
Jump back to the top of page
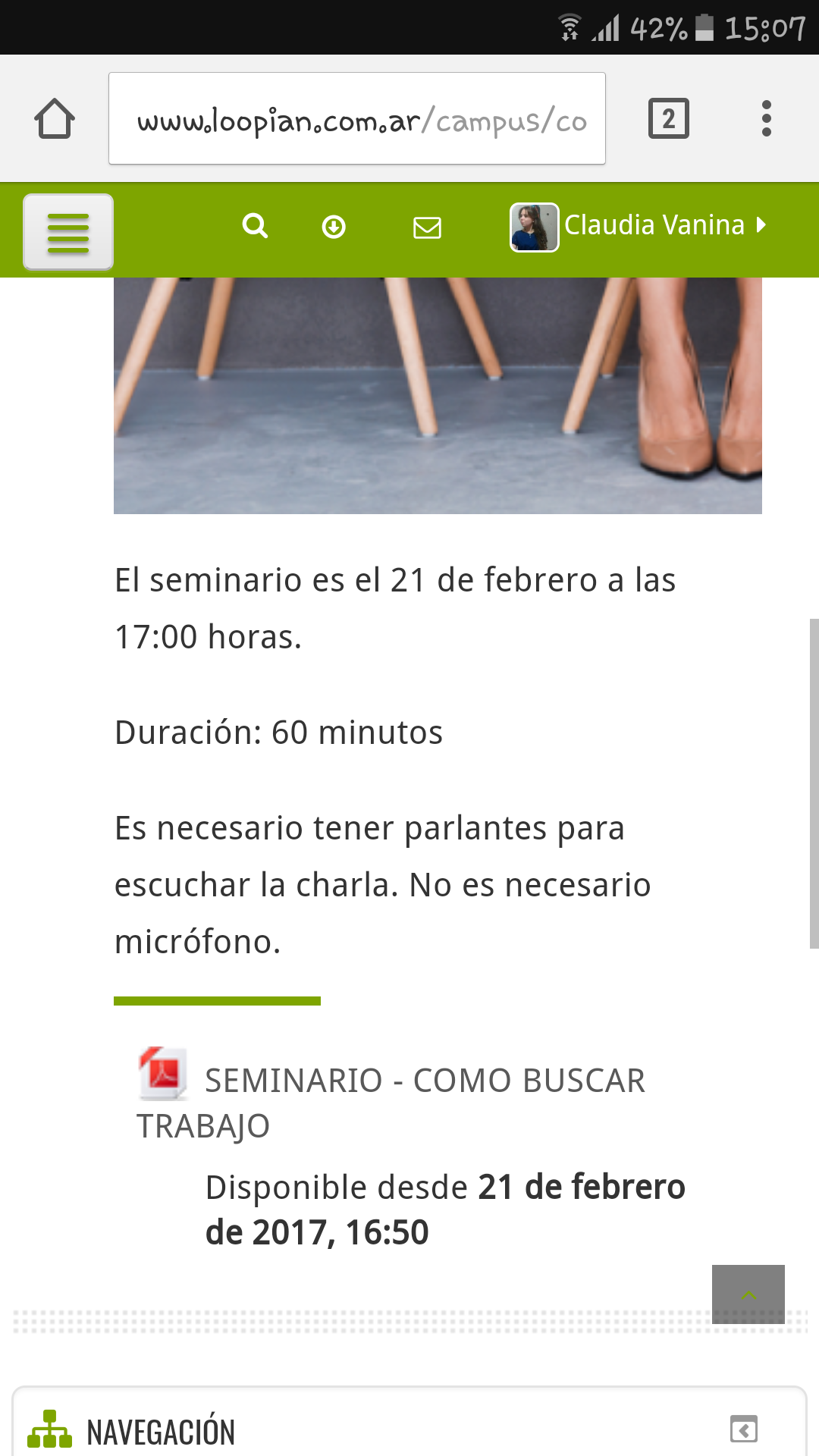[x=748, y=1294]
